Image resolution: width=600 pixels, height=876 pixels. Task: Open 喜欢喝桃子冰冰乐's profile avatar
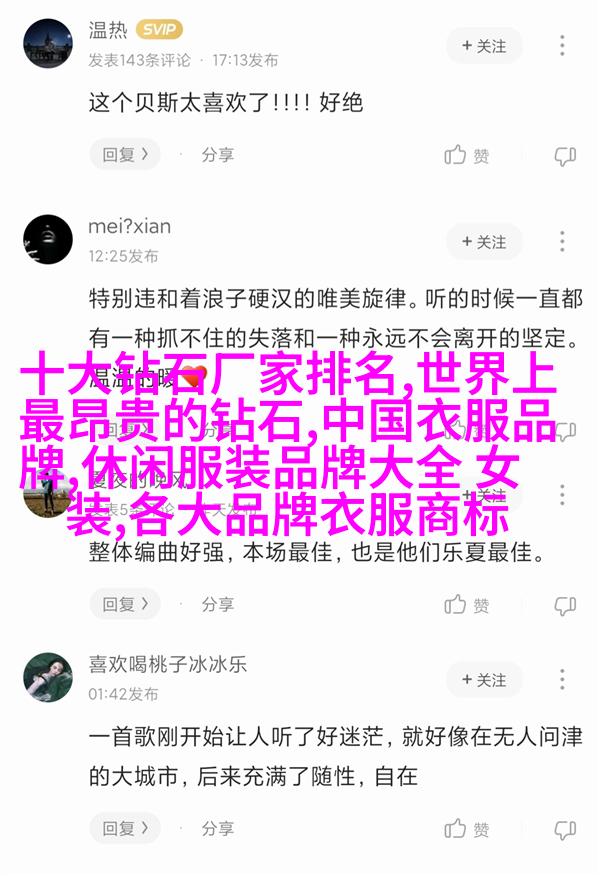[x=48, y=678]
